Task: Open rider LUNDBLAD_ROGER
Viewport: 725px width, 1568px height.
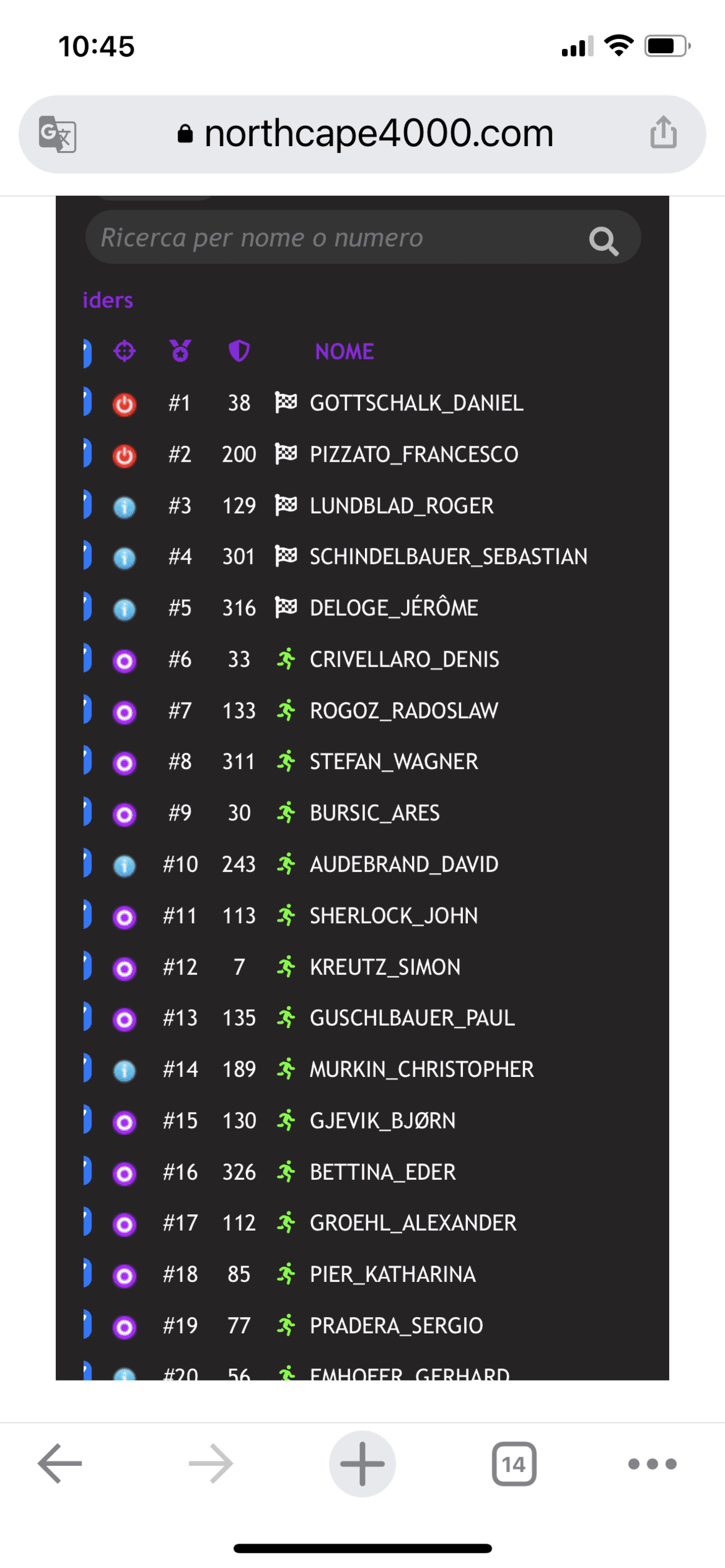Action: (401, 506)
